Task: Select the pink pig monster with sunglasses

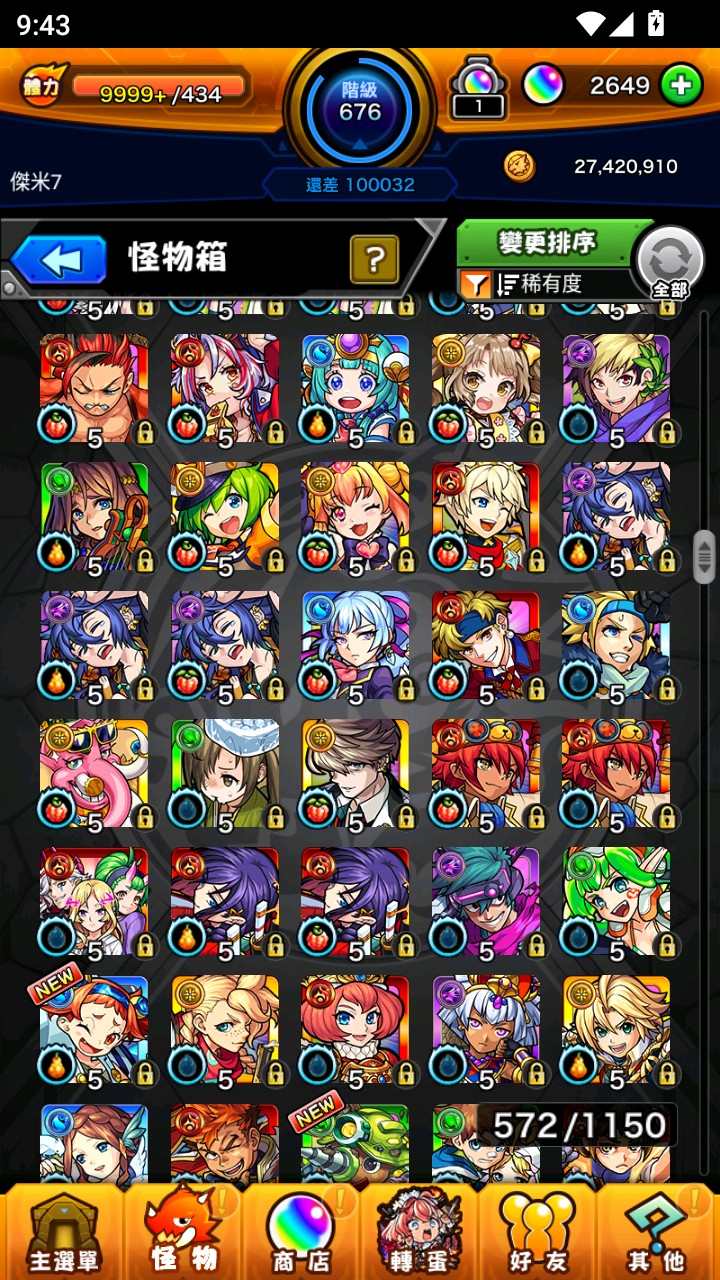Action: (x=94, y=774)
